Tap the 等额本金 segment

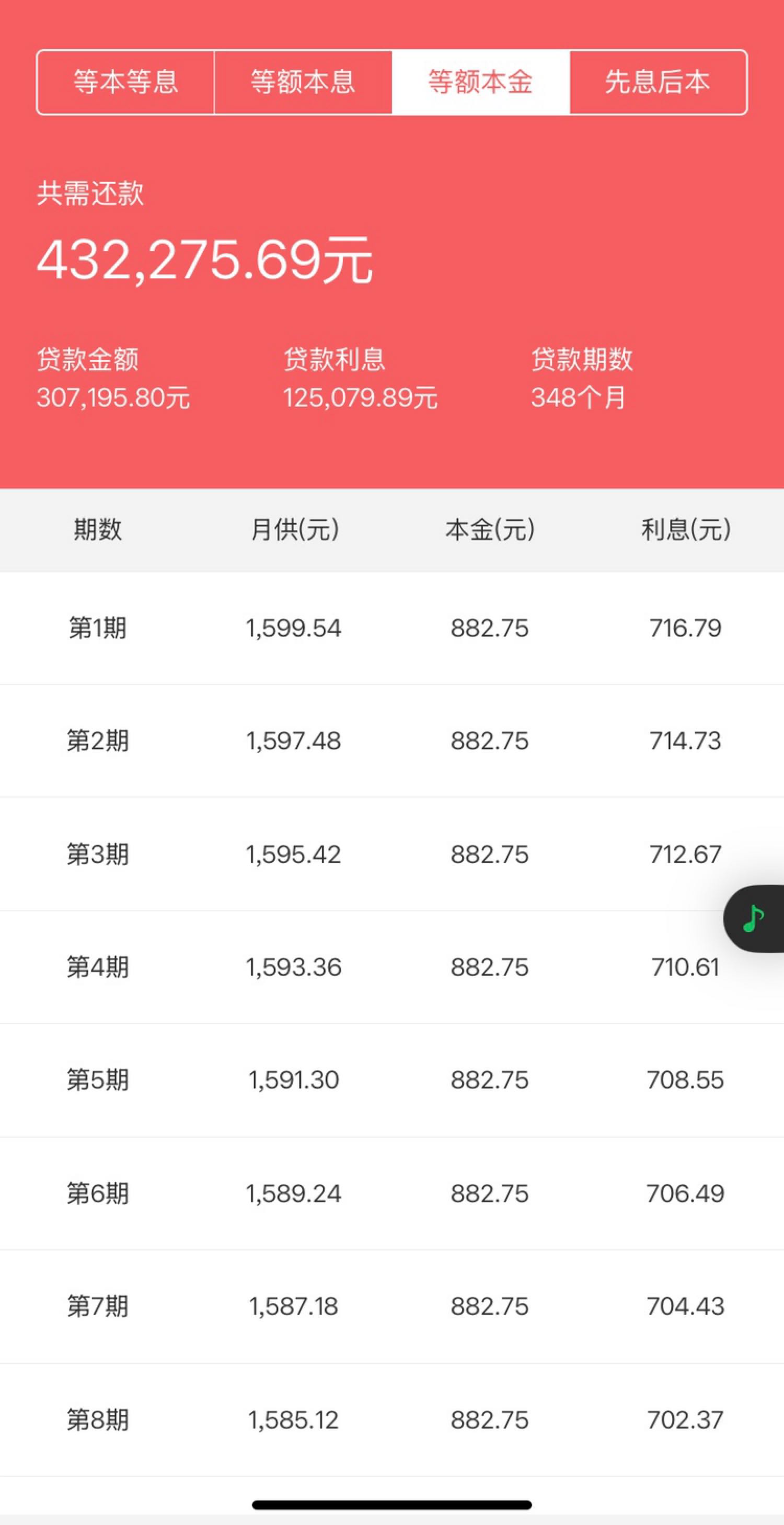480,82
